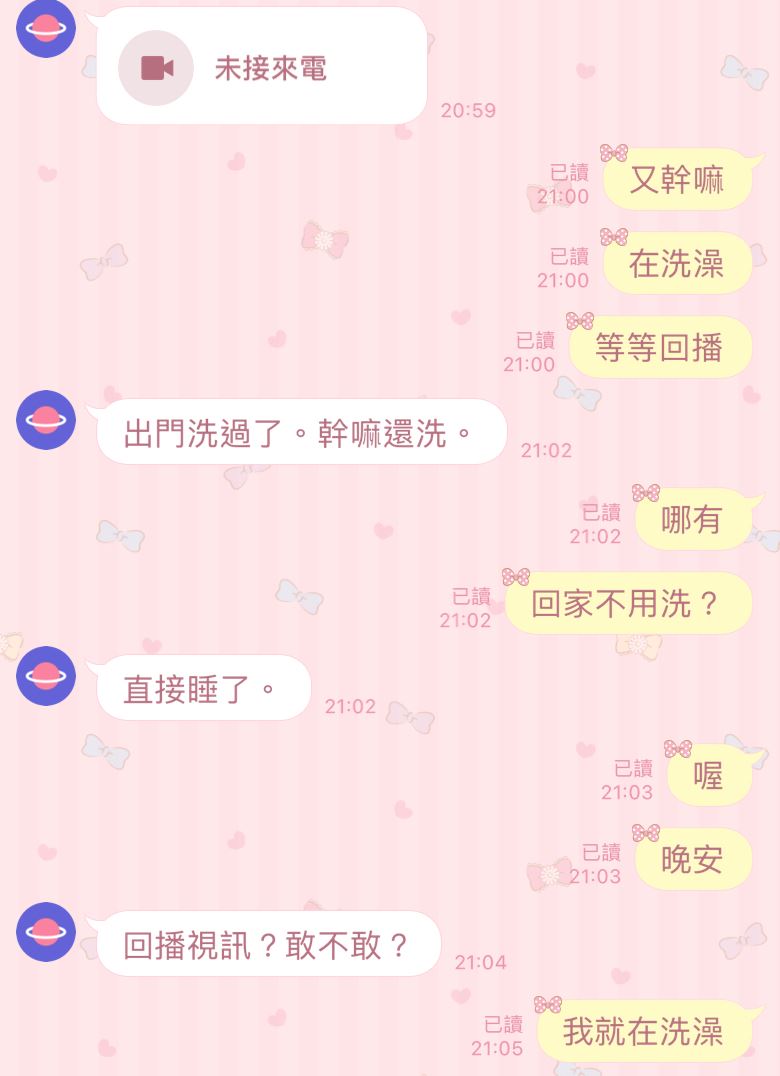Select the planet avatar next to 出門洗過了 message
780x1076 pixels.
[x=45, y=421]
